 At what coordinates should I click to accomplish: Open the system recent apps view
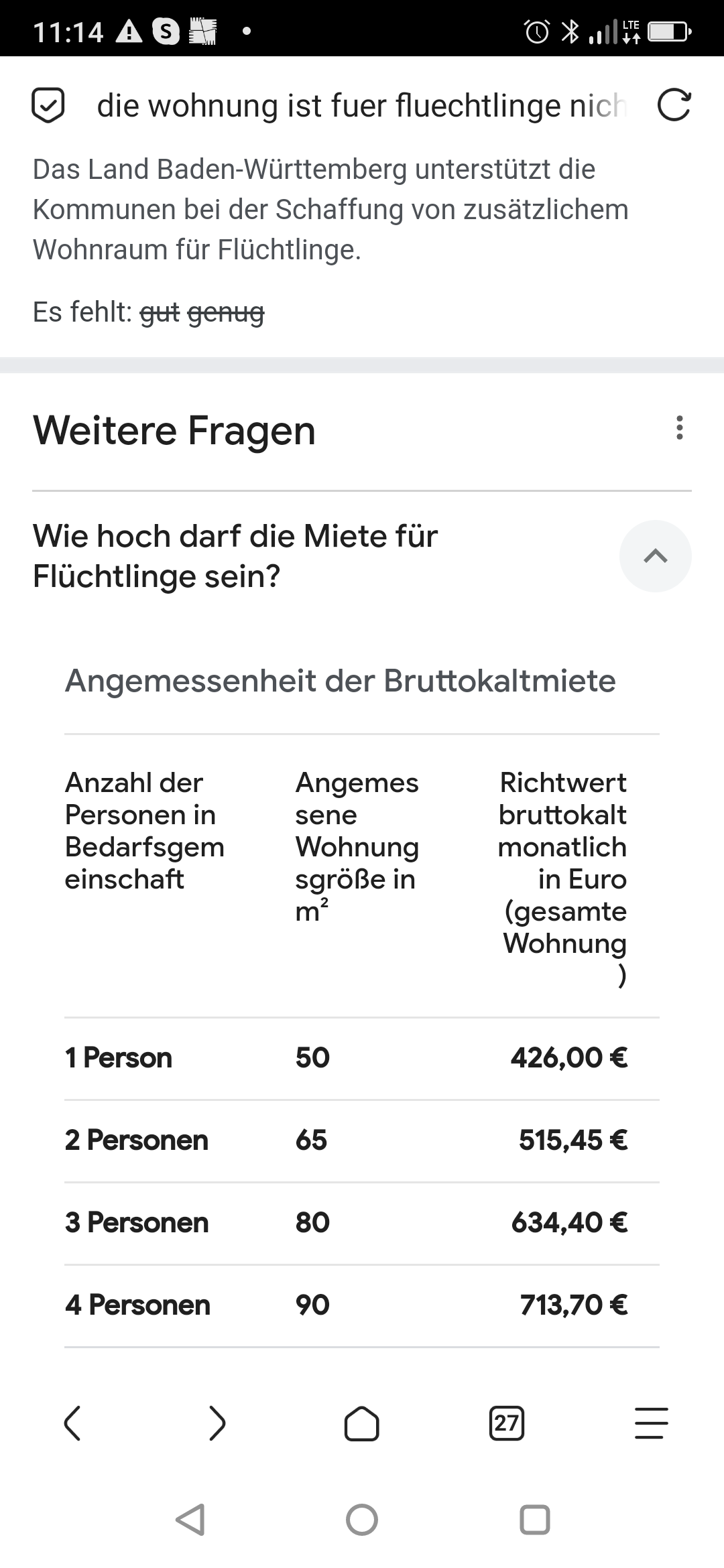coord(535,1519)
